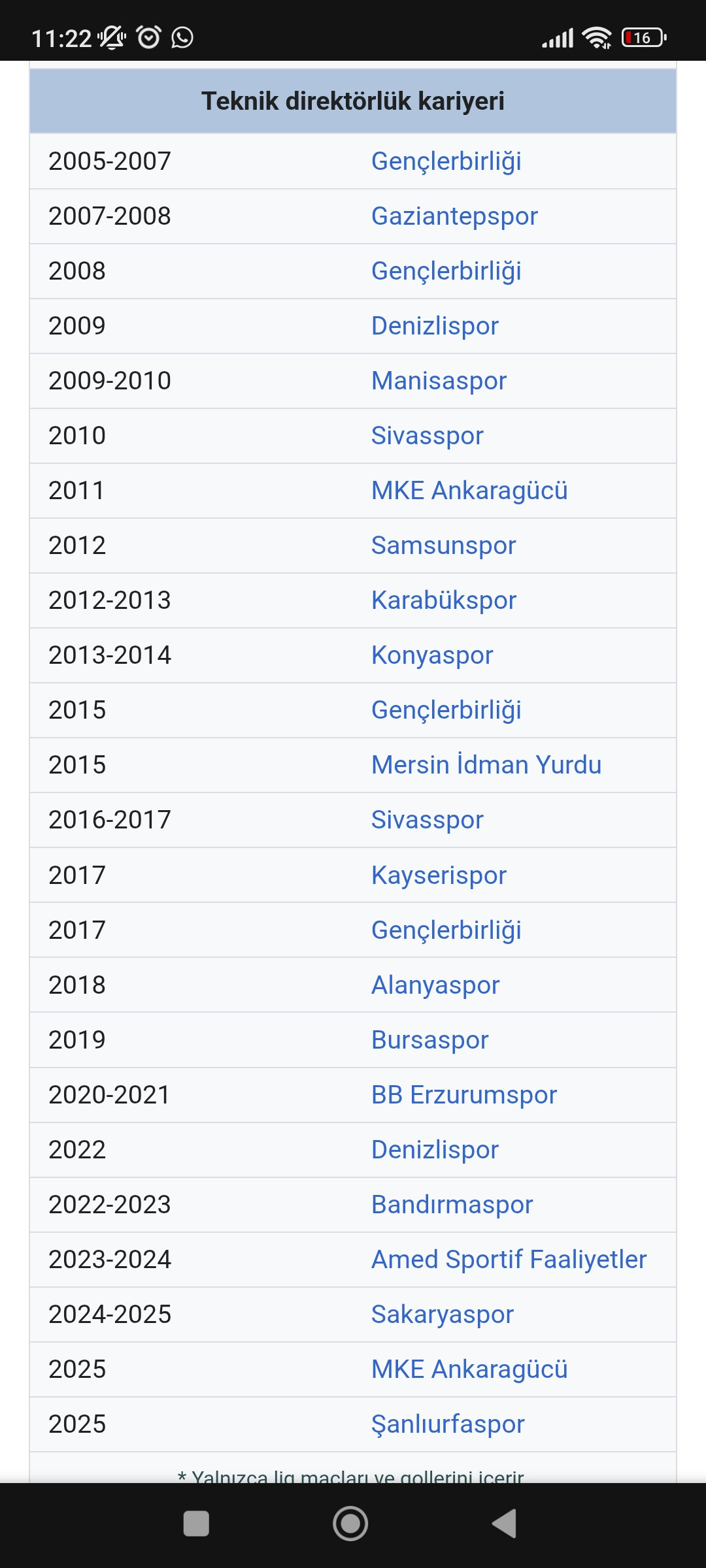This screenshot has width=706, height=1568.
Task: Open the BB Erzurumspor link
Action: coord(463,1095)
